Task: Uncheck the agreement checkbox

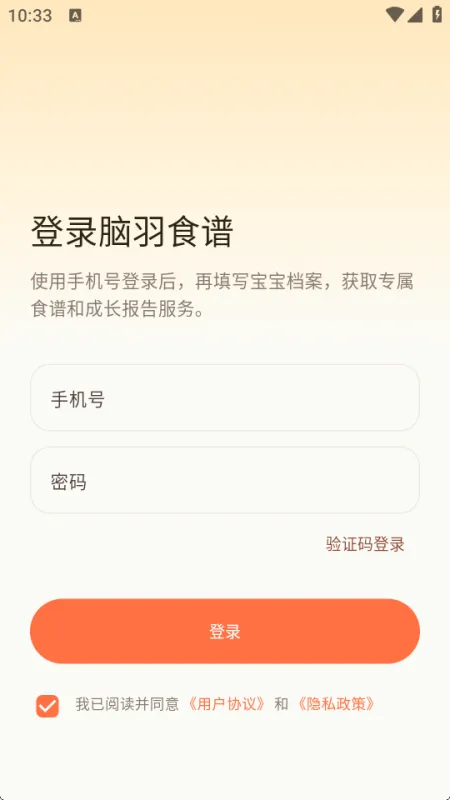Action: coord(47,706)
